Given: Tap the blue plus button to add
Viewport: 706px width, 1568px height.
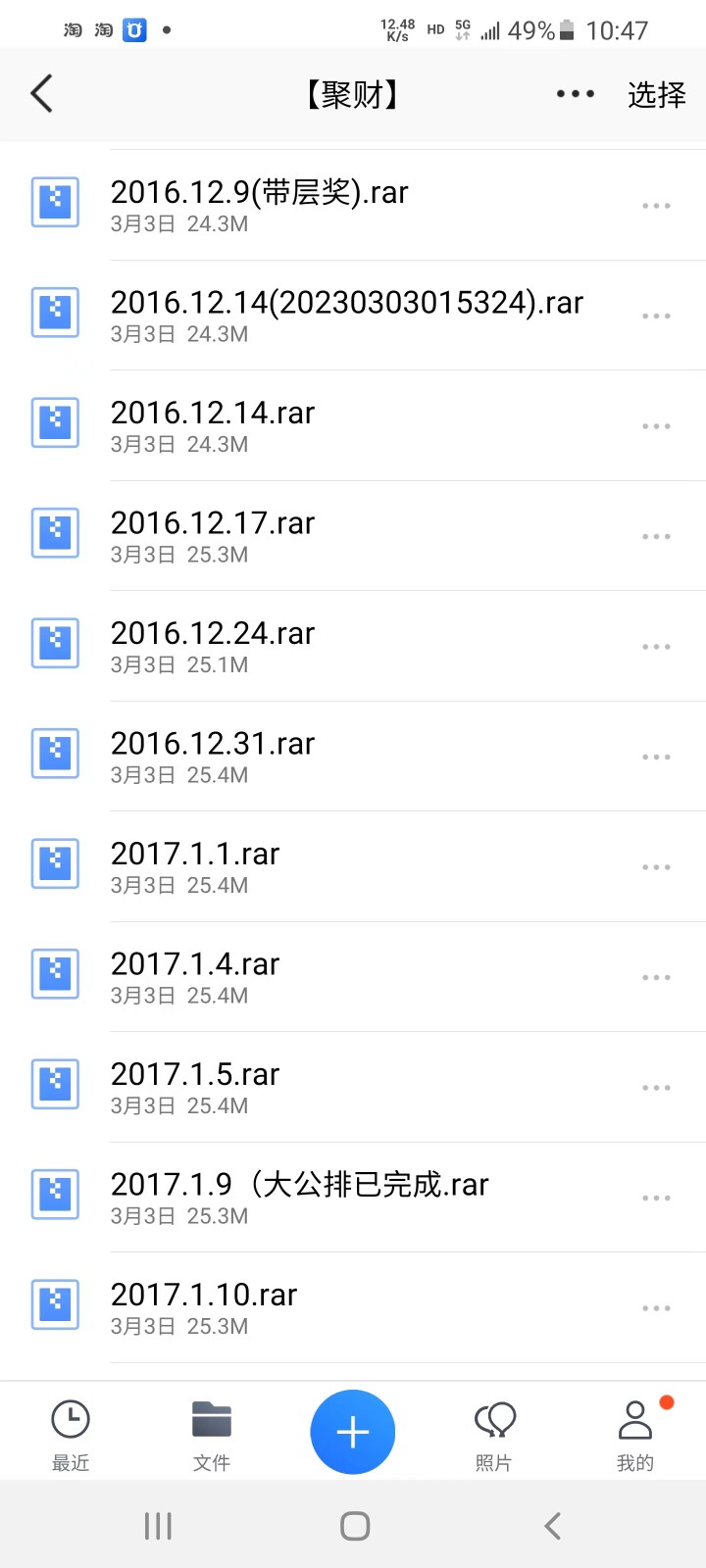Looking at the screenshot, I should (353, 1432).
